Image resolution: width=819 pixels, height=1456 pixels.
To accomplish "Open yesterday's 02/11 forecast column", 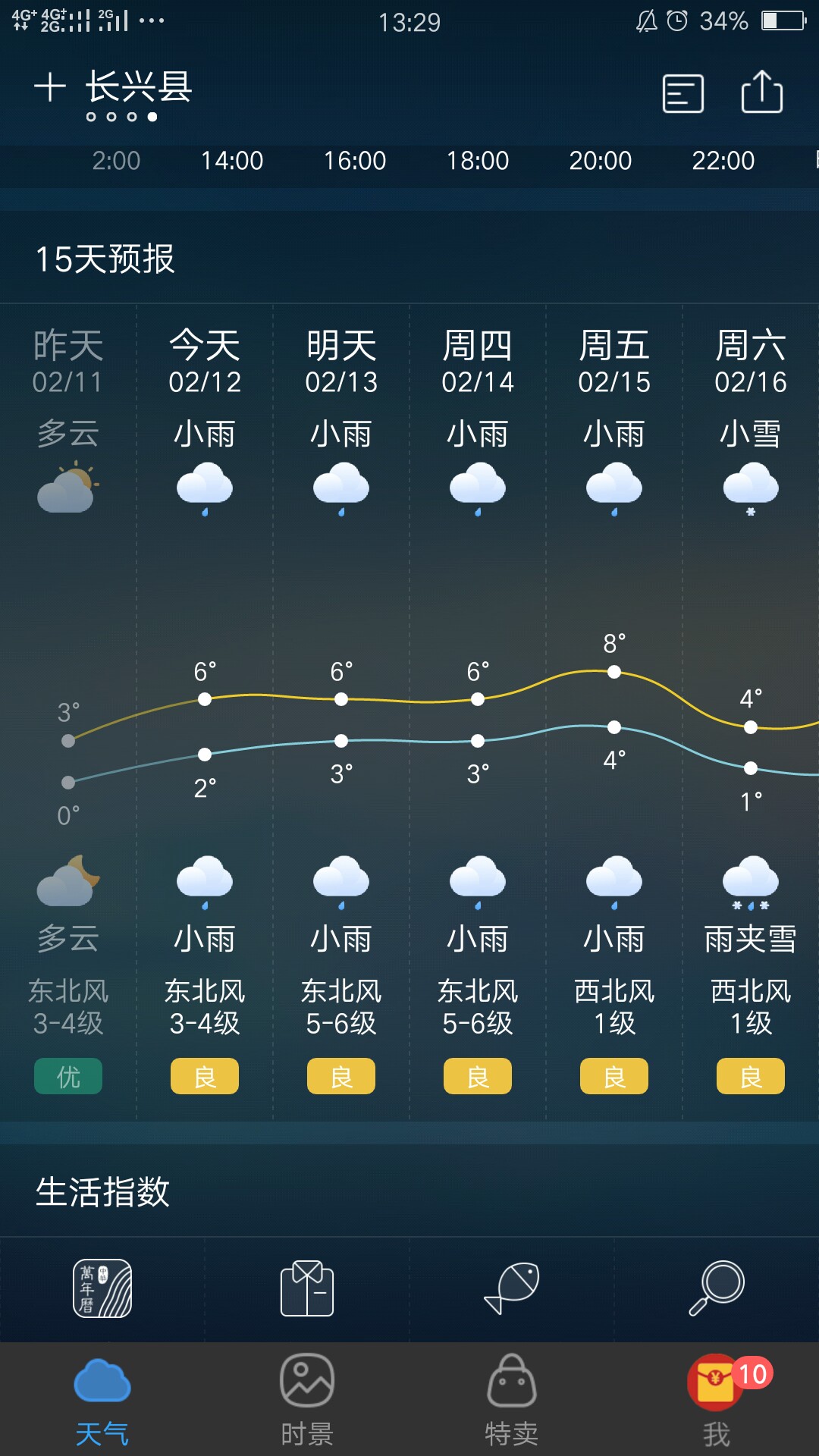I will (68, 711).
